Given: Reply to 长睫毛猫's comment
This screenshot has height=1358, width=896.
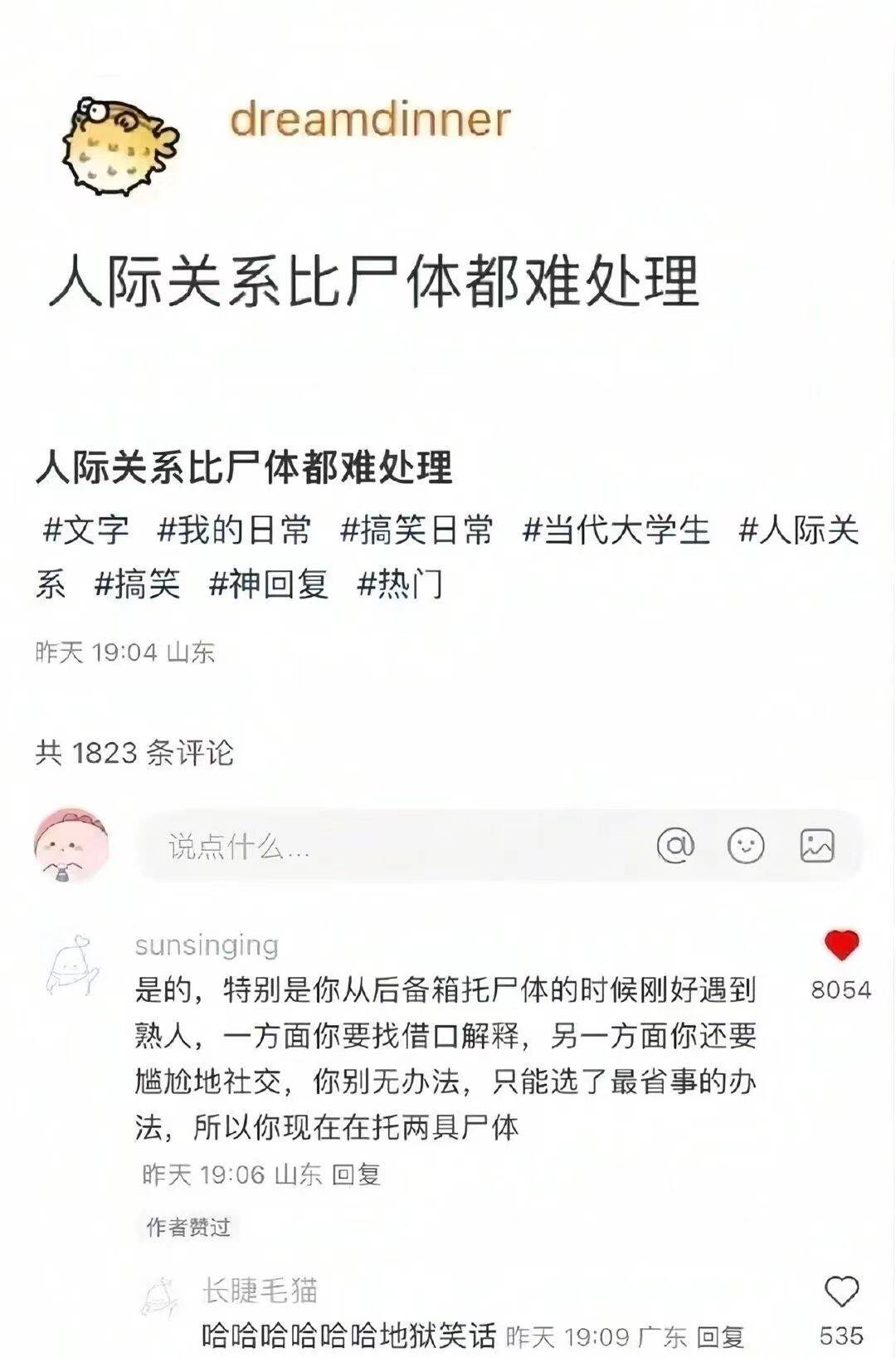Looking at the screenshot, I should point(719,1336).
